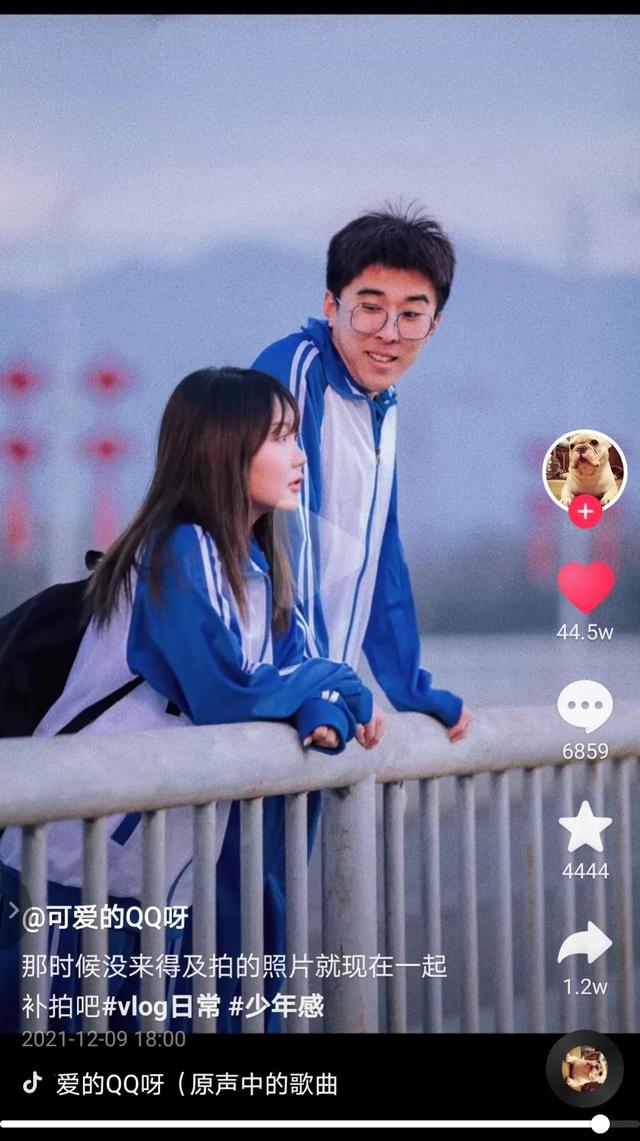
Task: Tap the video progress bar to seek
Action: tap(300, 1124)
